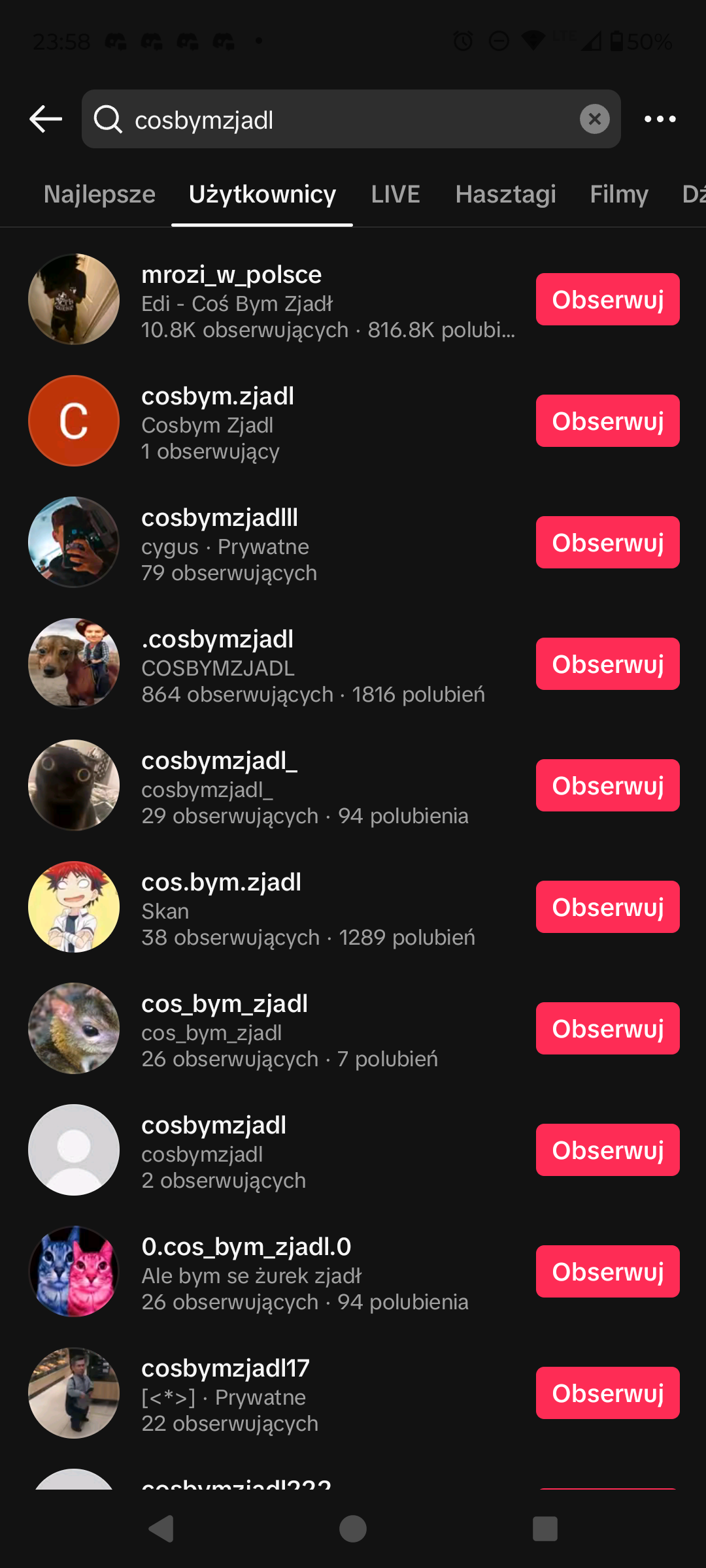Switch to the Najlepsze tab
The height and width of the screenshot is (1568, 706).
click(99, 194)
